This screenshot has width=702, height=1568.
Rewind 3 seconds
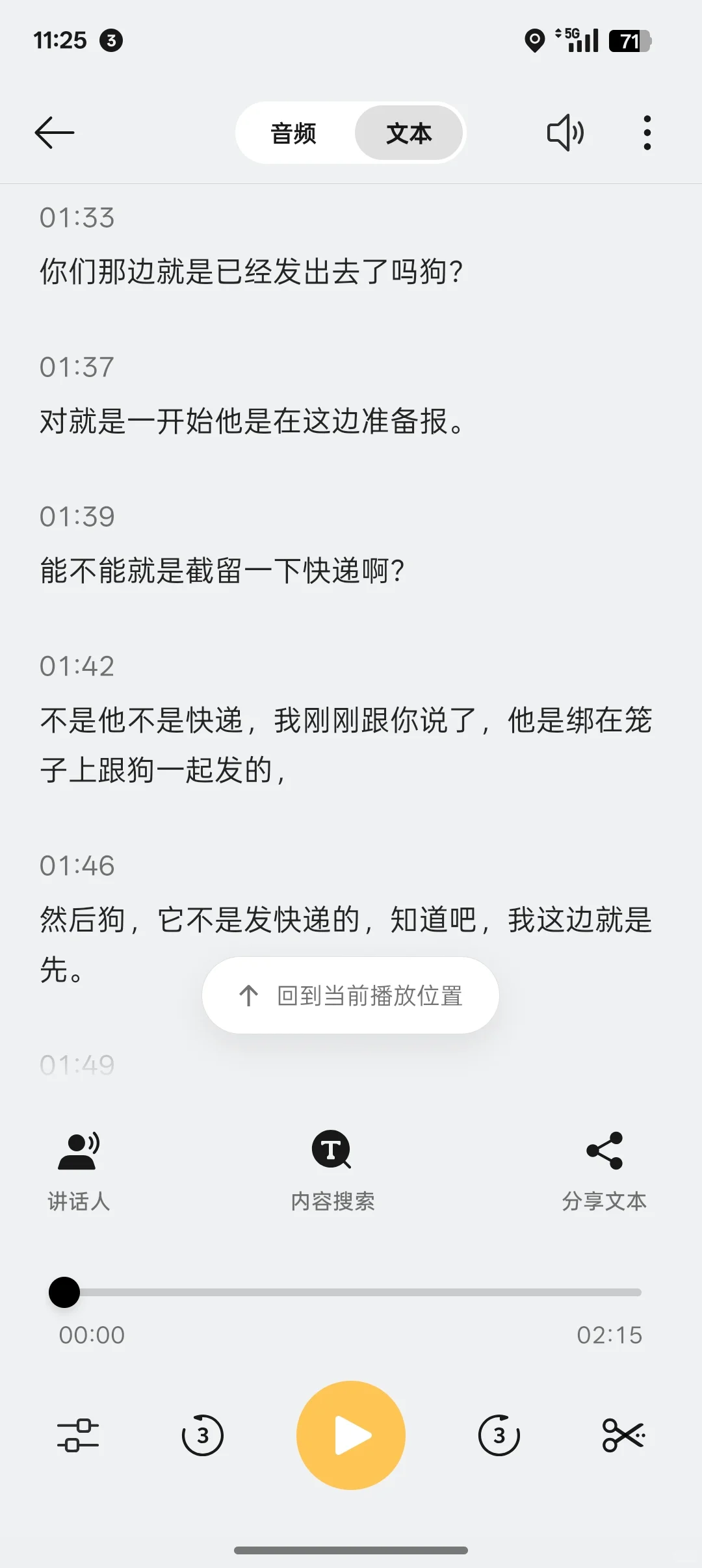[202, 1435]
